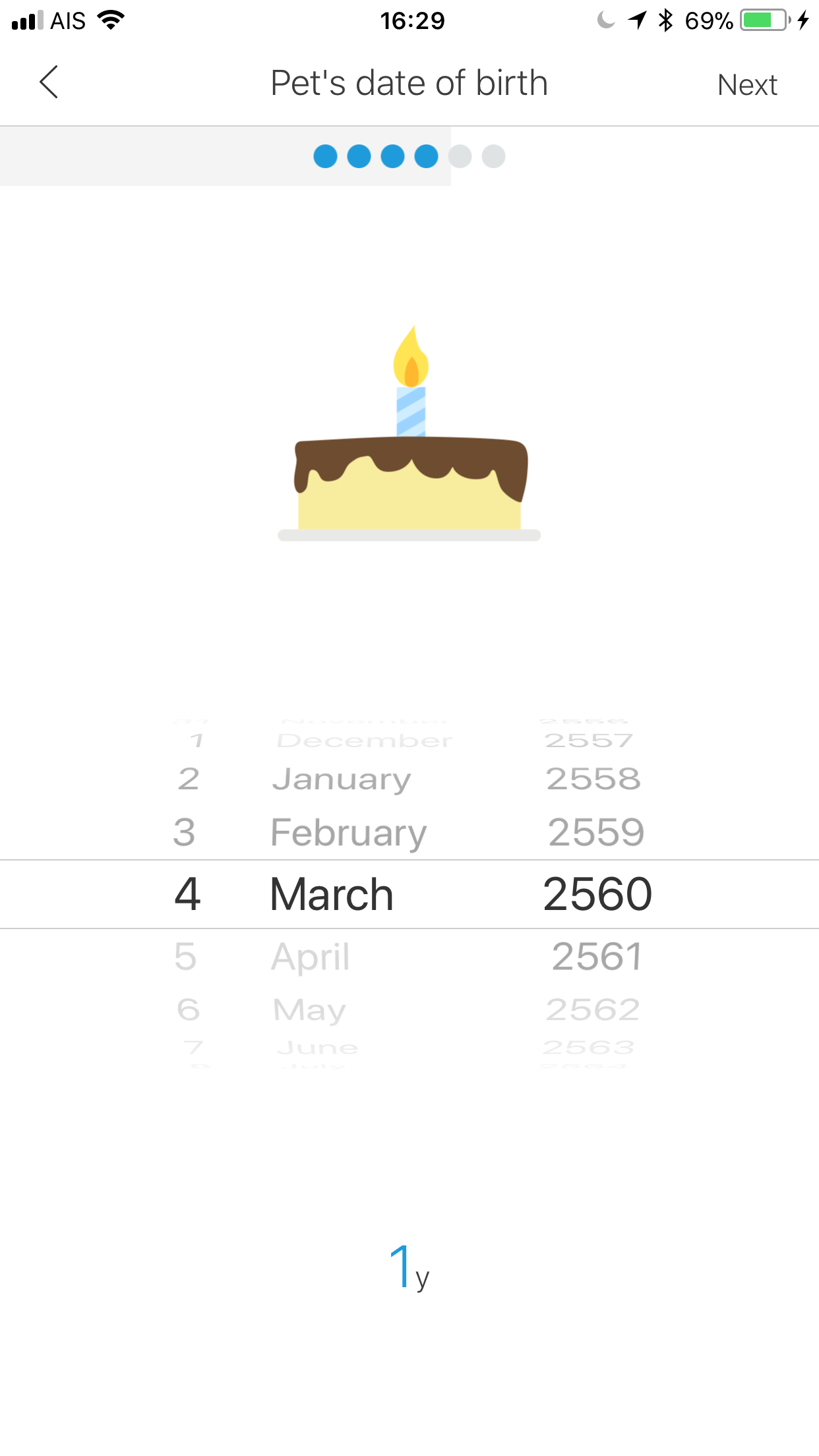Select day 5 in the day wheel

click(186, 957)
